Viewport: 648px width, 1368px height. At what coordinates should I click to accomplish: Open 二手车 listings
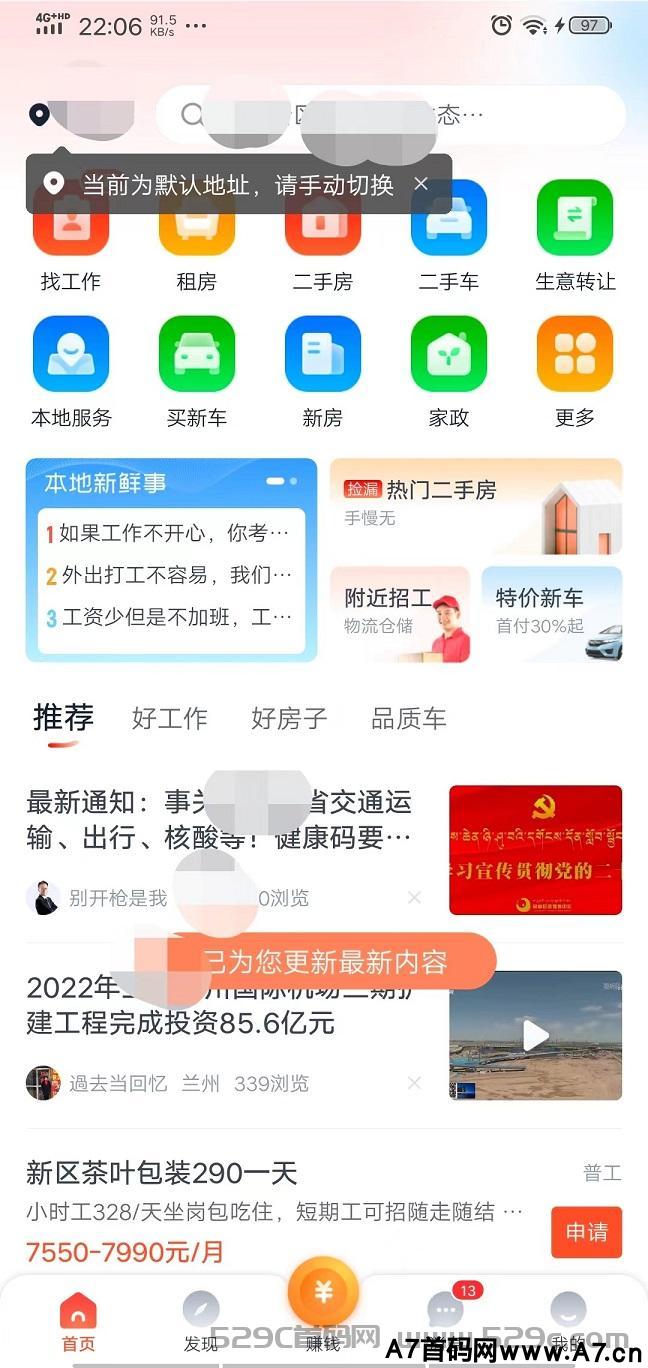point(448,237)
